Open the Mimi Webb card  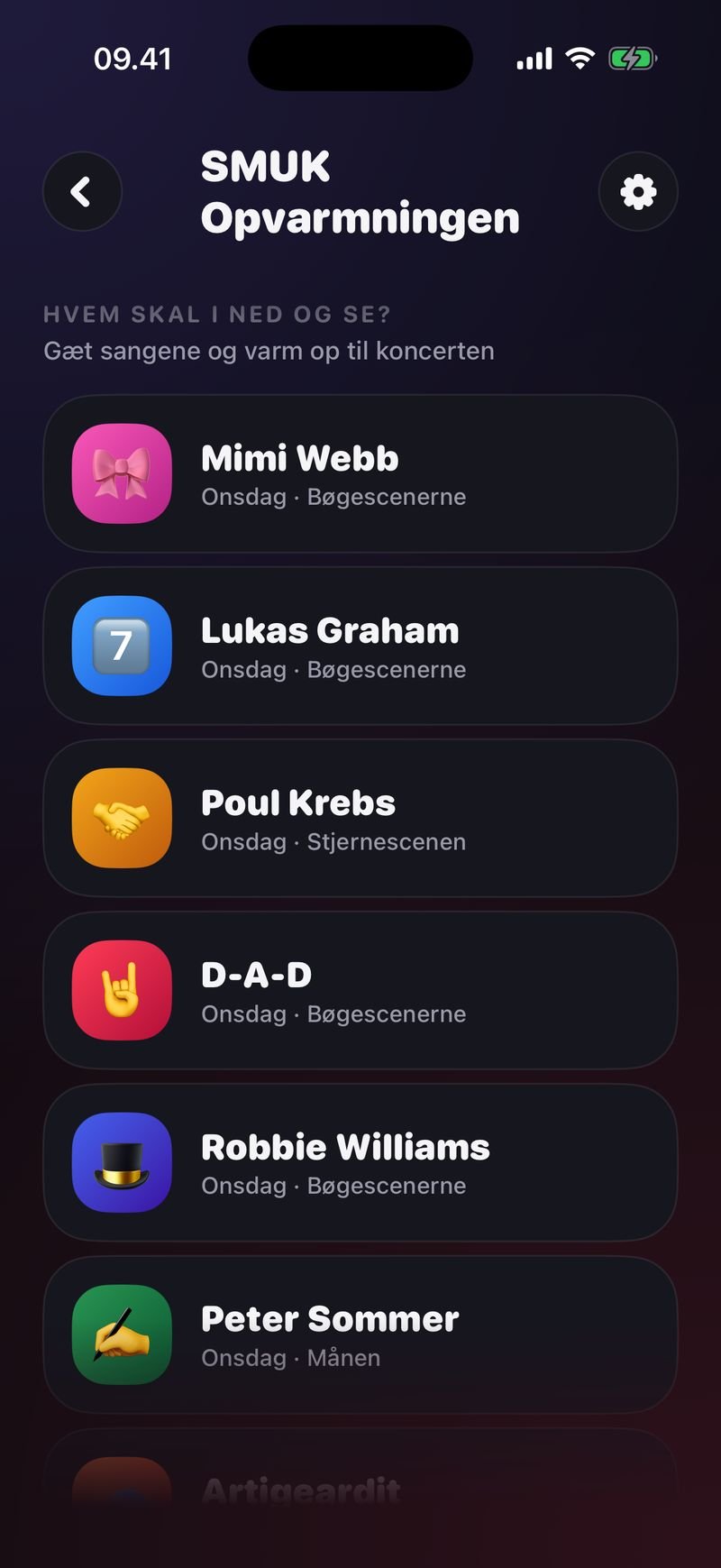tap(360, 473)
